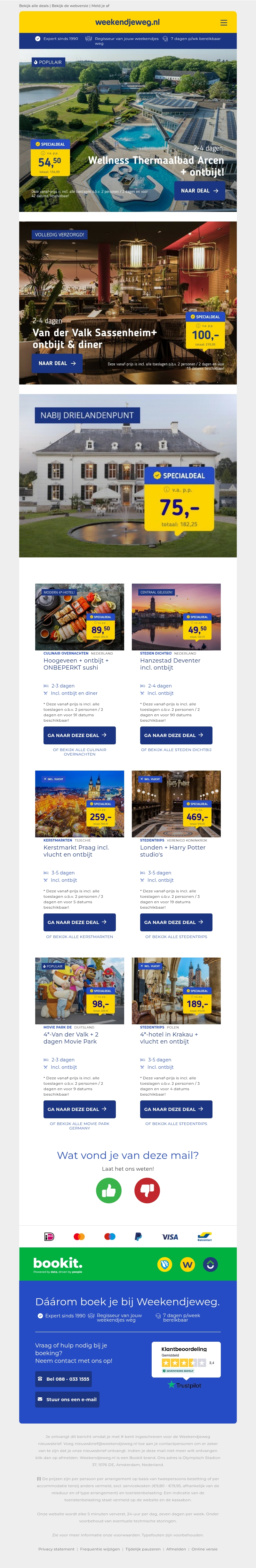View all culinaire overnachten deals

coord(79,752)
